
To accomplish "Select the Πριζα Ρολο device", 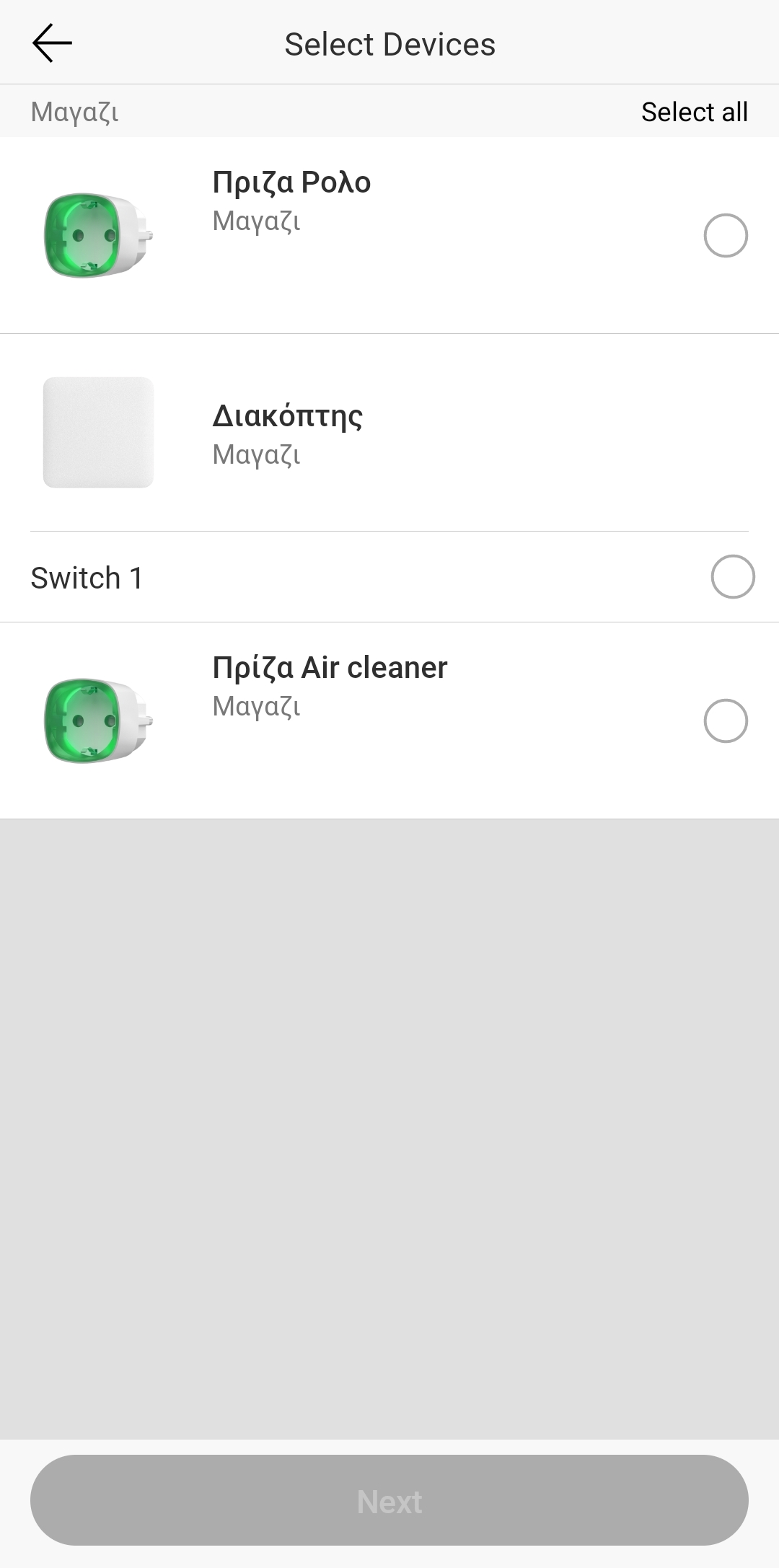I will (x=725, y=235).
